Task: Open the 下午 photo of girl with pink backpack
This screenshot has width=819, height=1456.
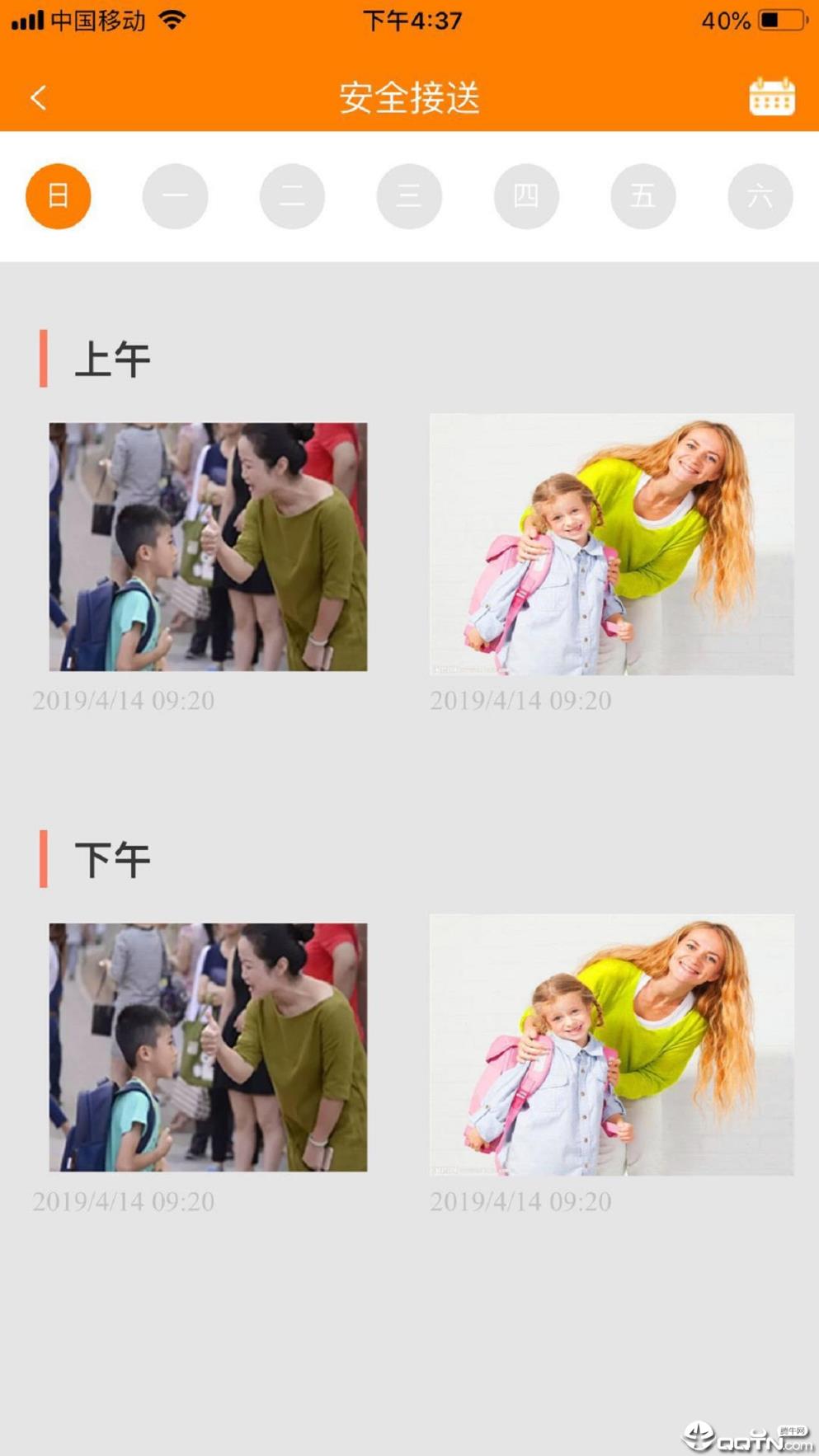Action: 611,1045
